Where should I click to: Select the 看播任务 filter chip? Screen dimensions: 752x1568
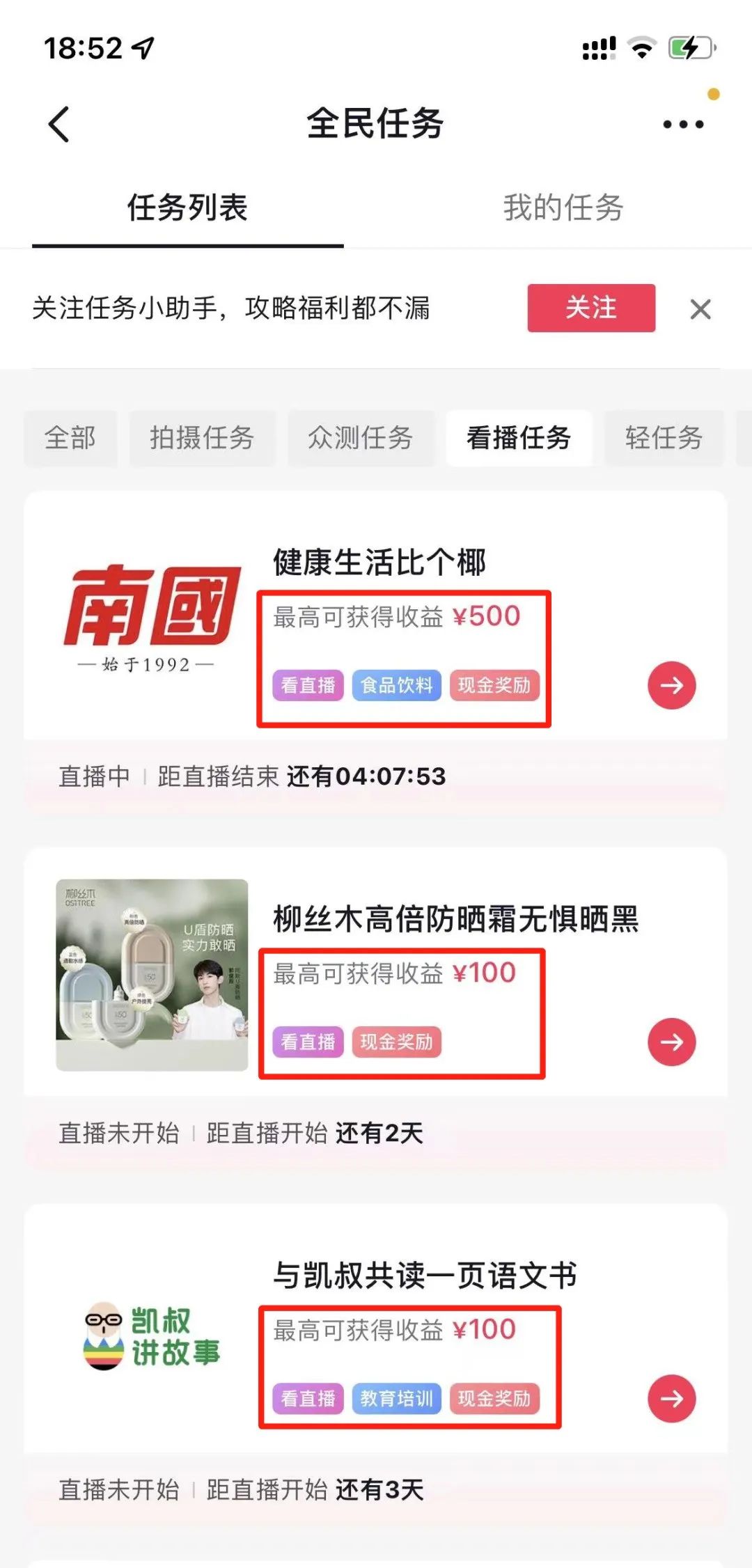[x=519, y=438]
